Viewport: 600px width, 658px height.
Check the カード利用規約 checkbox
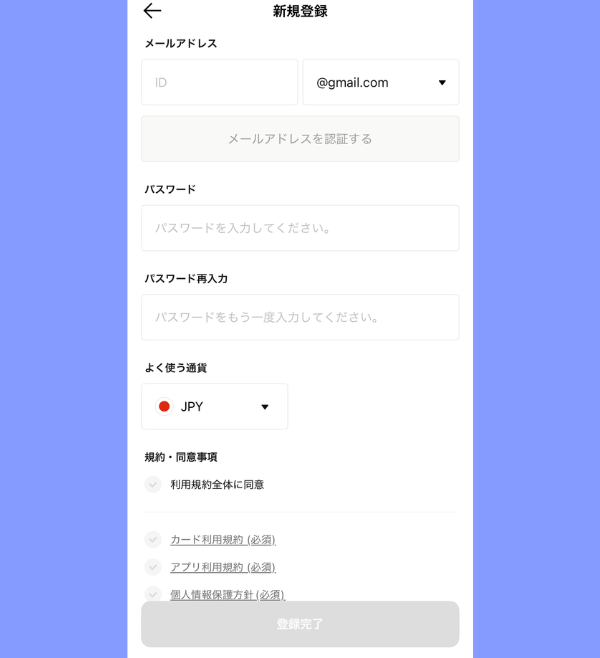153,539
